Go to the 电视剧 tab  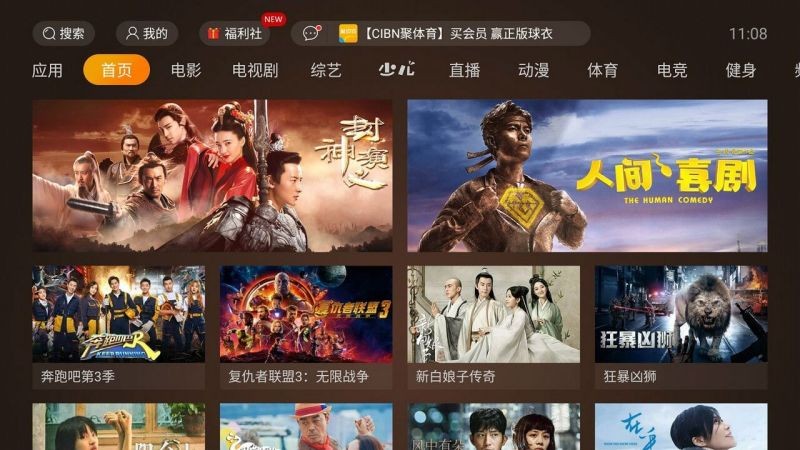255,70
